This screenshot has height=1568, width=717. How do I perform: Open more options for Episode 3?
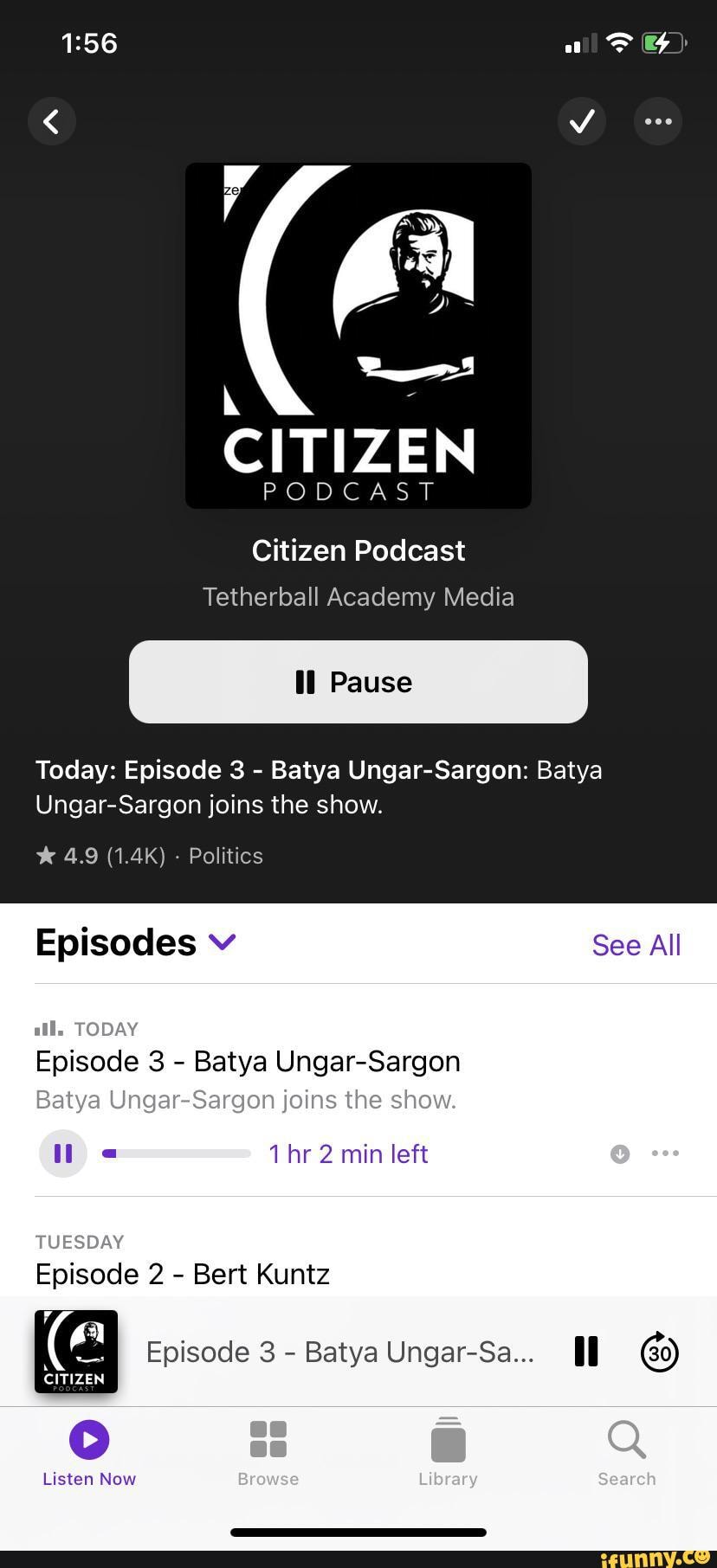[x=665, y=1154]
